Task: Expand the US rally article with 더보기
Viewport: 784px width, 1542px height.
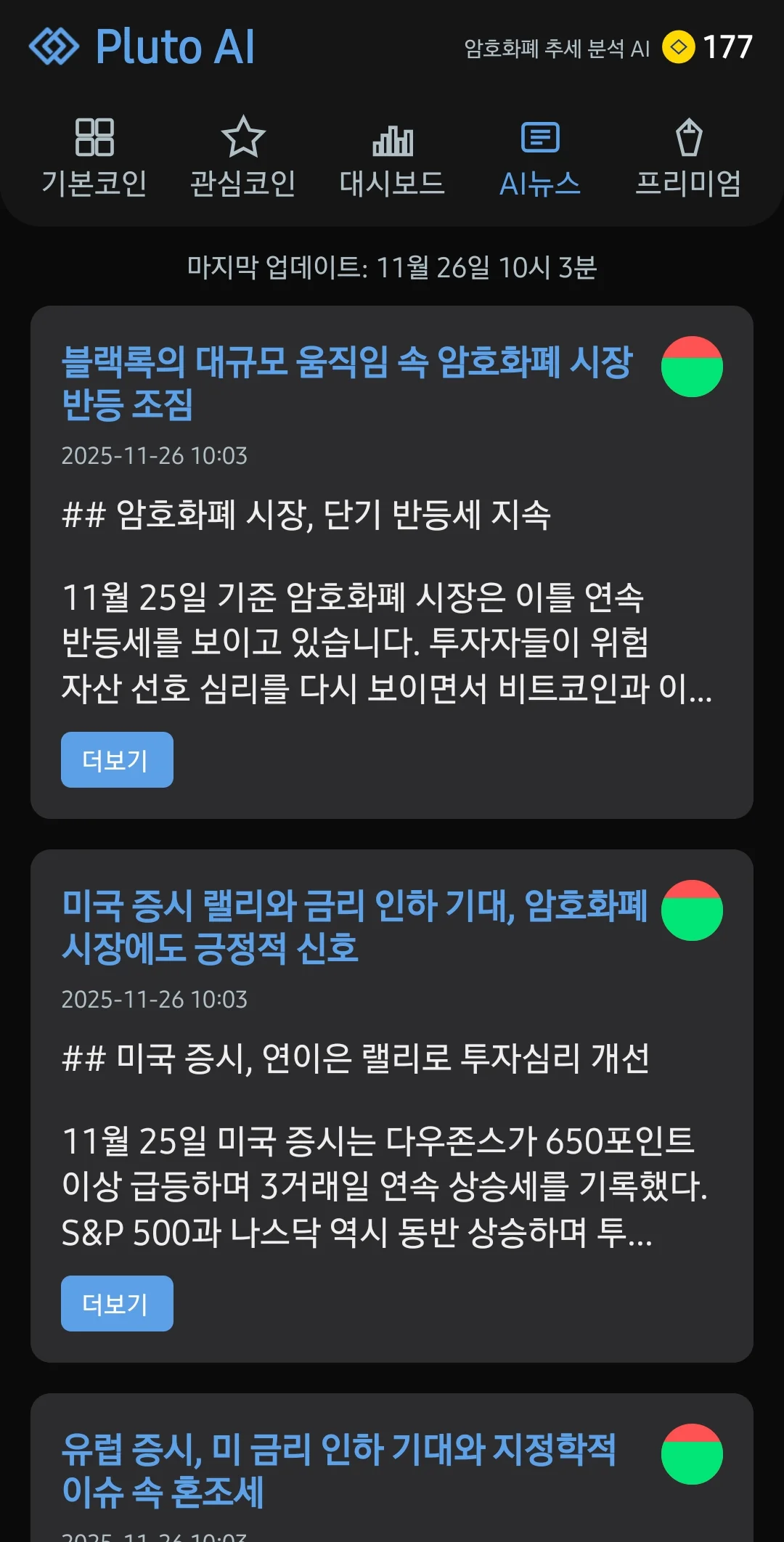Action: (x=117, y=1304)
